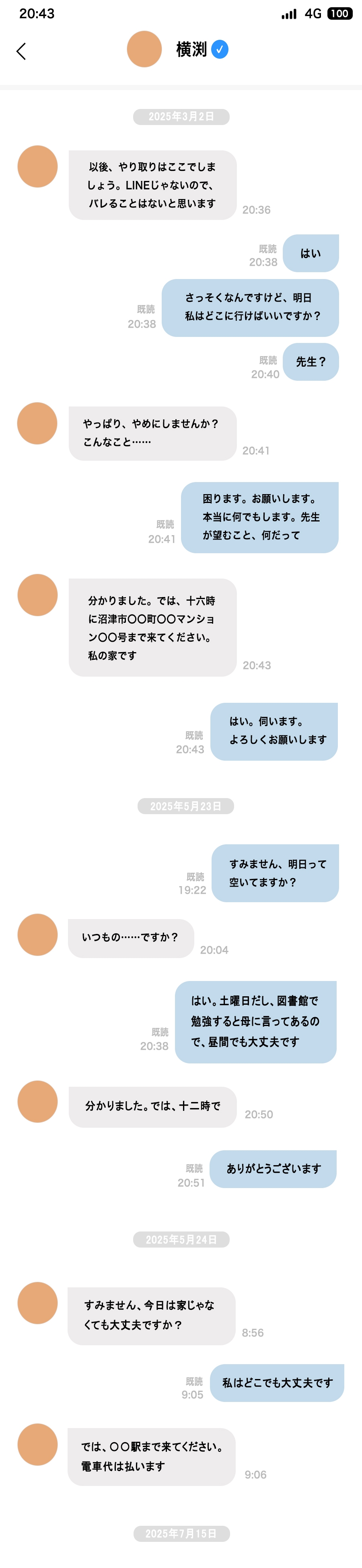Open 横渕's profile picture in the header

(x=144, y=49)
